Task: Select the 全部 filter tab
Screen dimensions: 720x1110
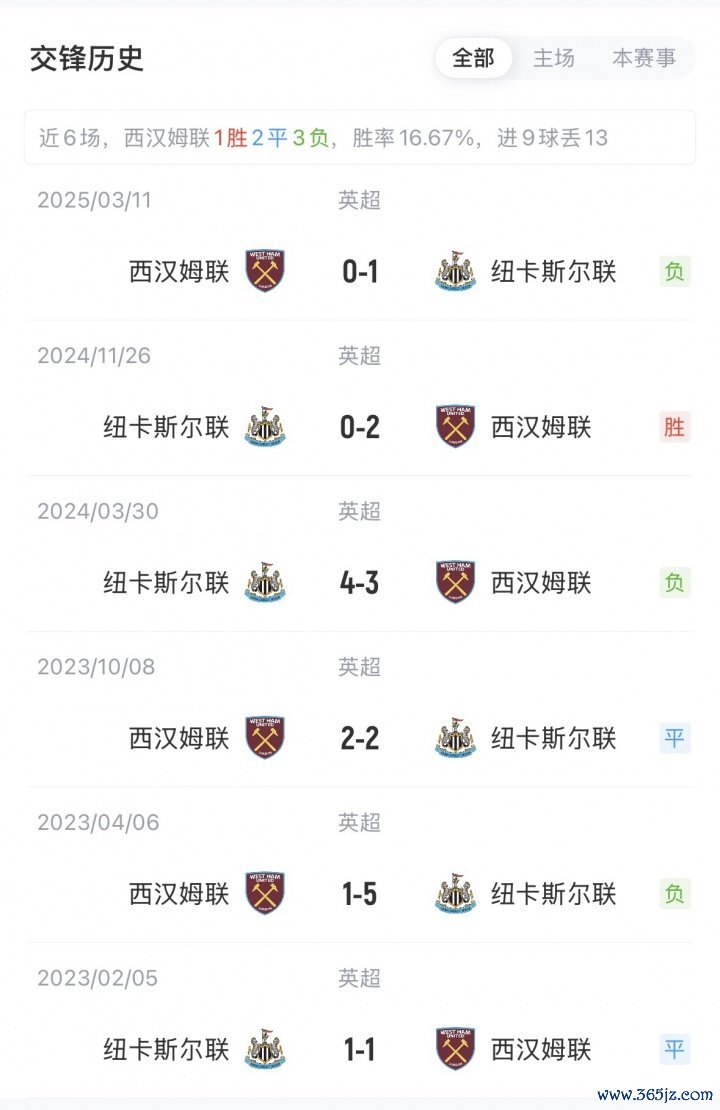Action: point(473,58)
